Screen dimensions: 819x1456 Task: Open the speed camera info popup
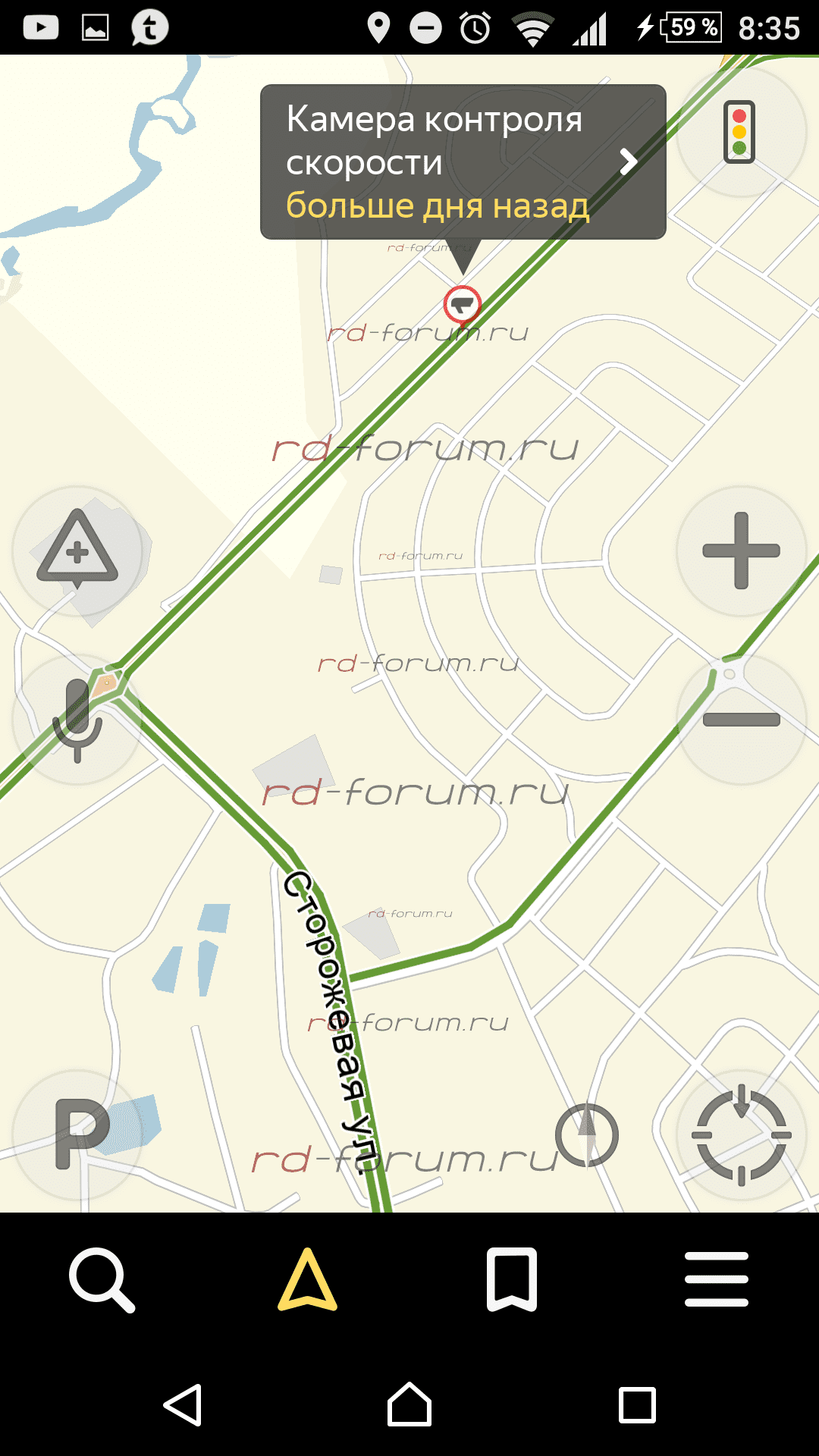(463, 162)
